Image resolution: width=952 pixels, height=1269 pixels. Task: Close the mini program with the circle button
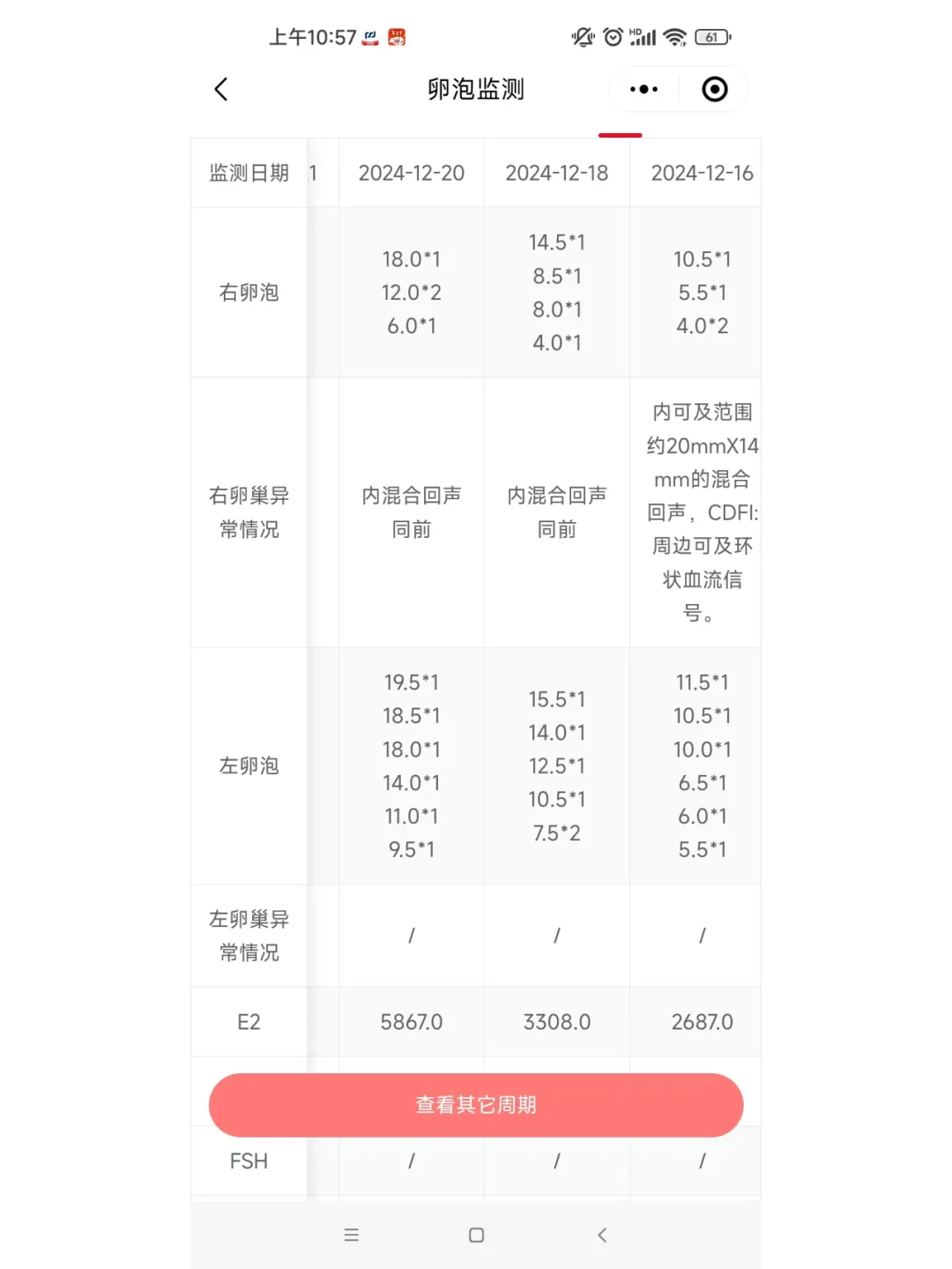tap(714, 89)
